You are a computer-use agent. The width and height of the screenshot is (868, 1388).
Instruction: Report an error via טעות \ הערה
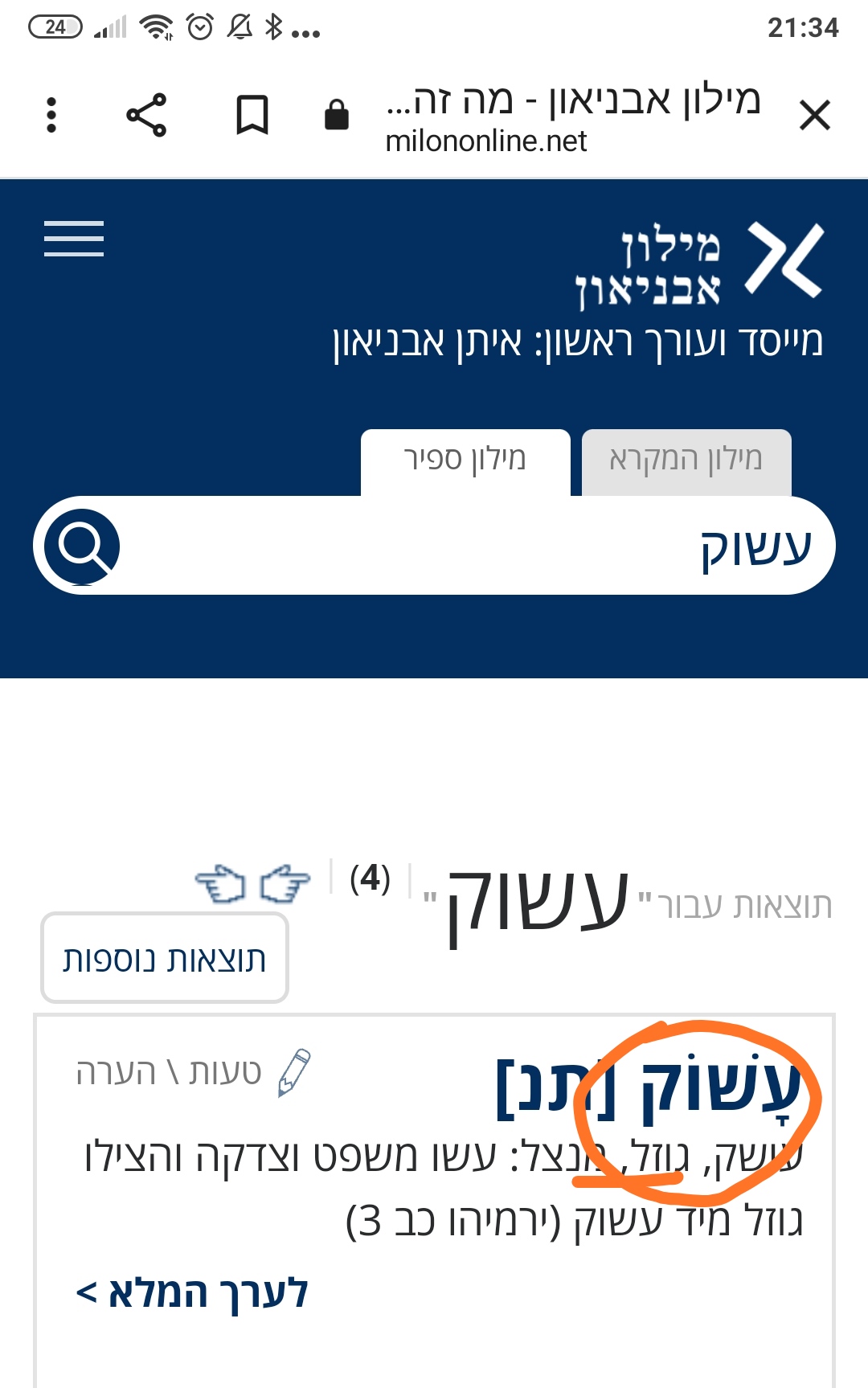coord(193,1073)
